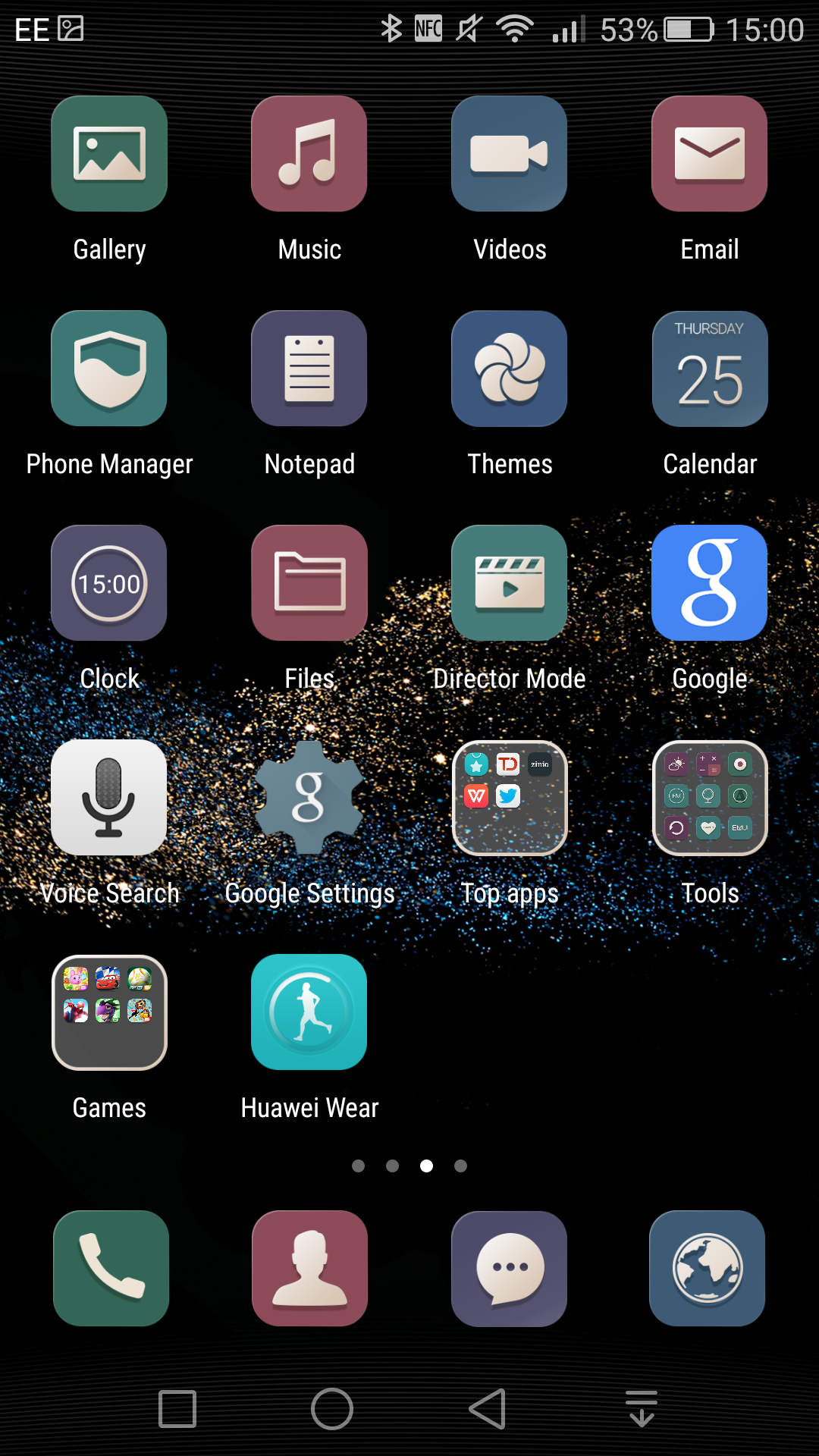
Task: Open the Email app
Action: (x=710, y=154)
